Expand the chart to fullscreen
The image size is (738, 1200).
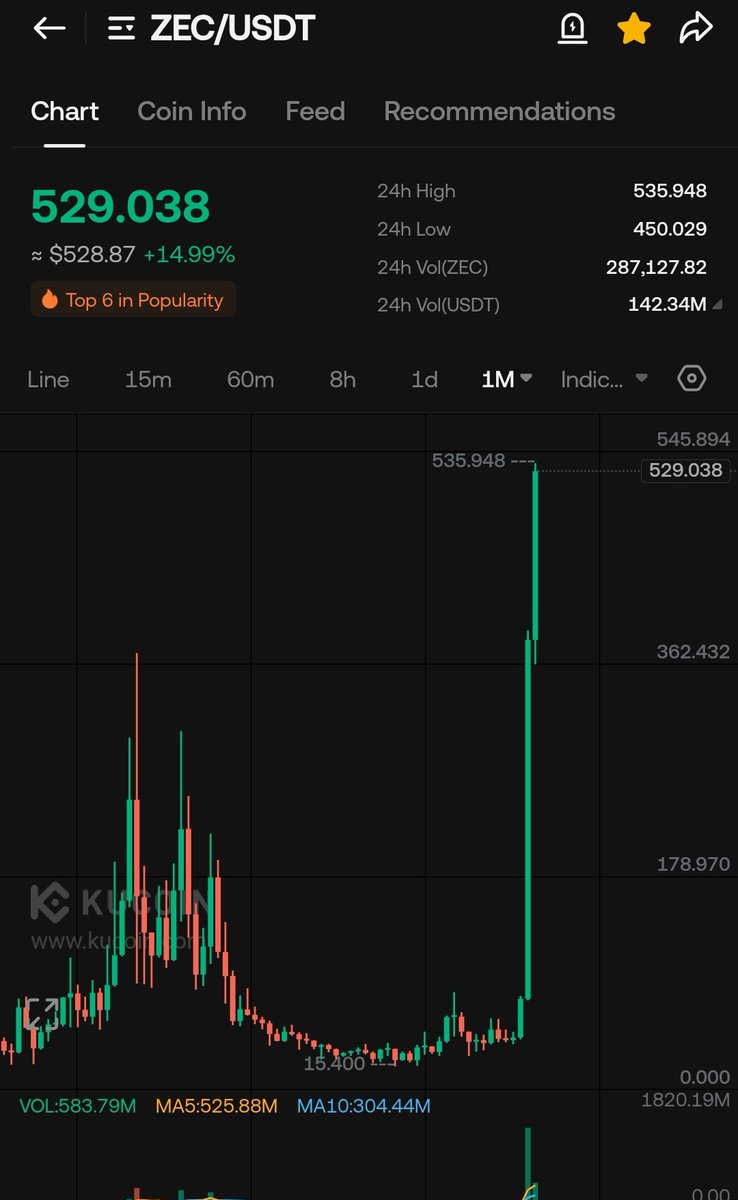pyautogui.click(x=41, y=1013)
